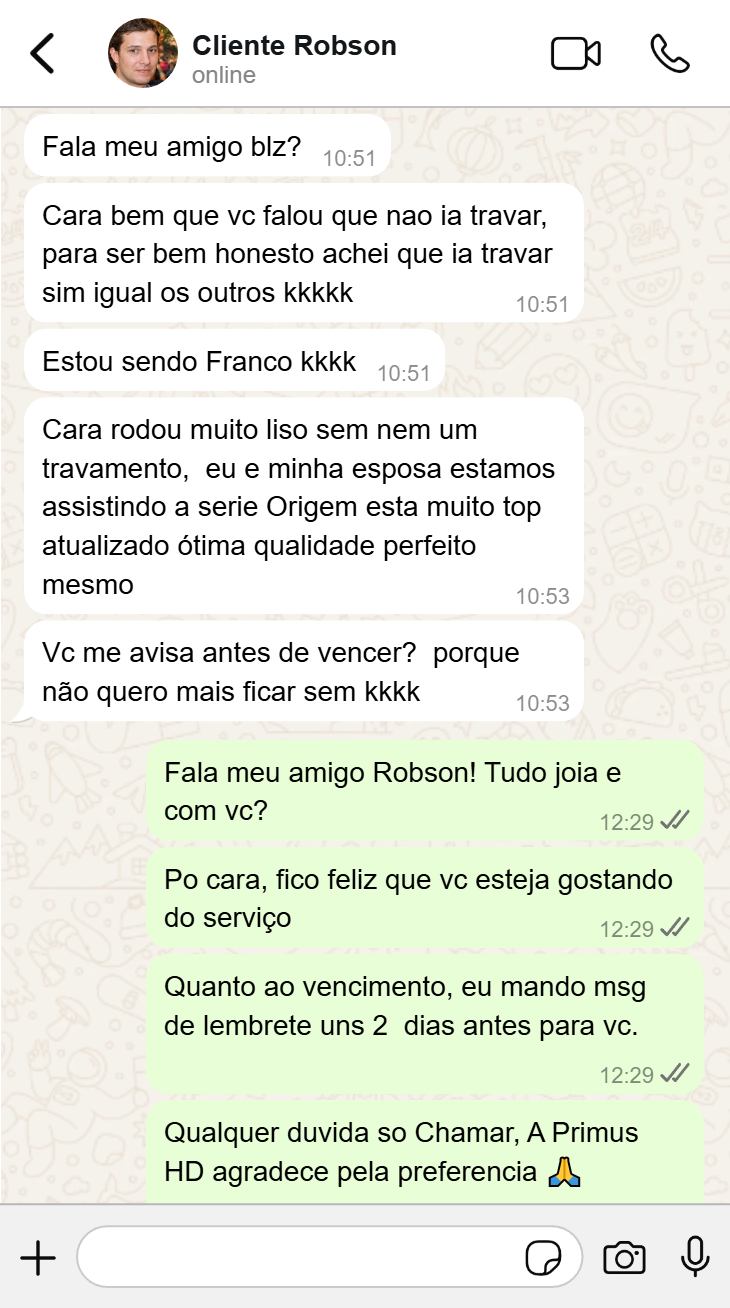Start a voice call using the phone icon
Image resolution: width=730 pixels, height=1308 pixels.
(x=672, y=54)
